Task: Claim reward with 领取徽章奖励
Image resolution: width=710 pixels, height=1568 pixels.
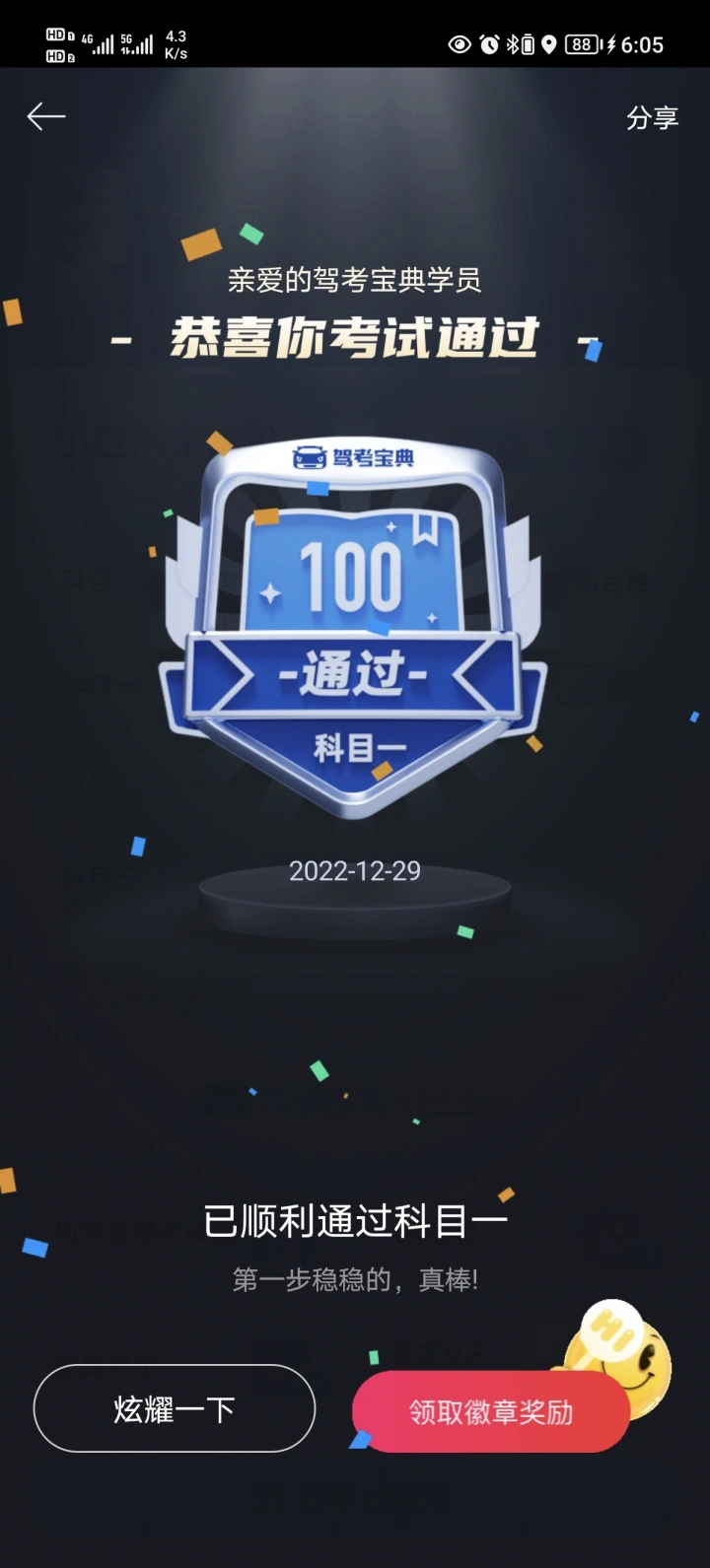Action: [490, 1412]
